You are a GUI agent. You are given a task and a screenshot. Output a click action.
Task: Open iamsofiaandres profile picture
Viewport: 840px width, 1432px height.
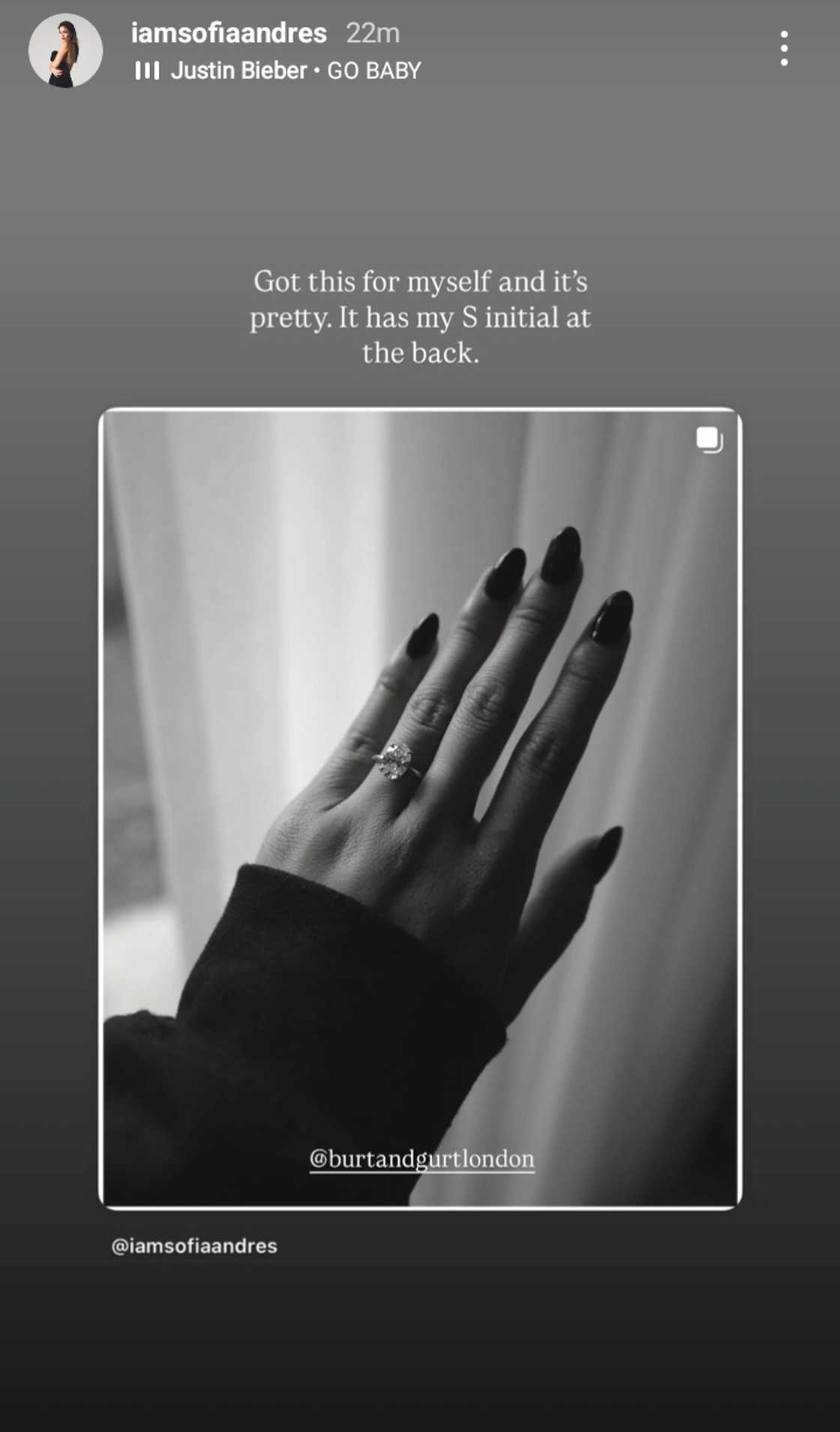(65, 50)
